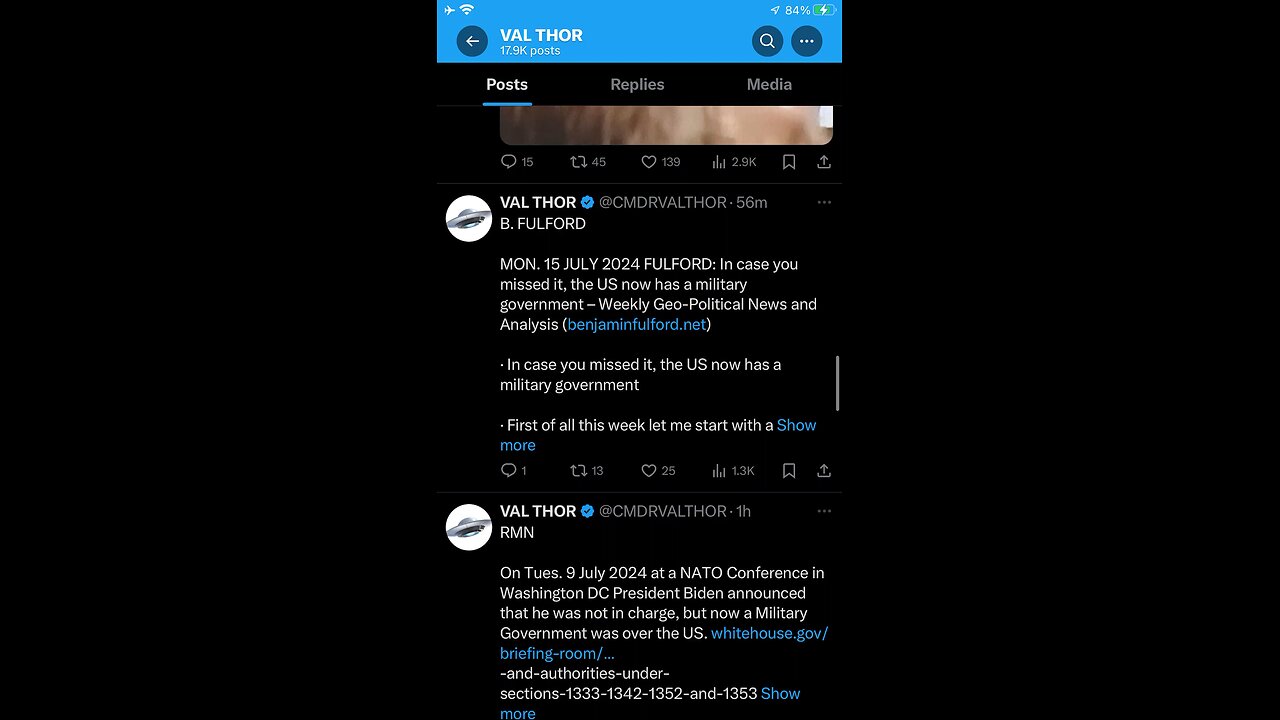Search within VAL THOR's profile

tap(767, 41)
